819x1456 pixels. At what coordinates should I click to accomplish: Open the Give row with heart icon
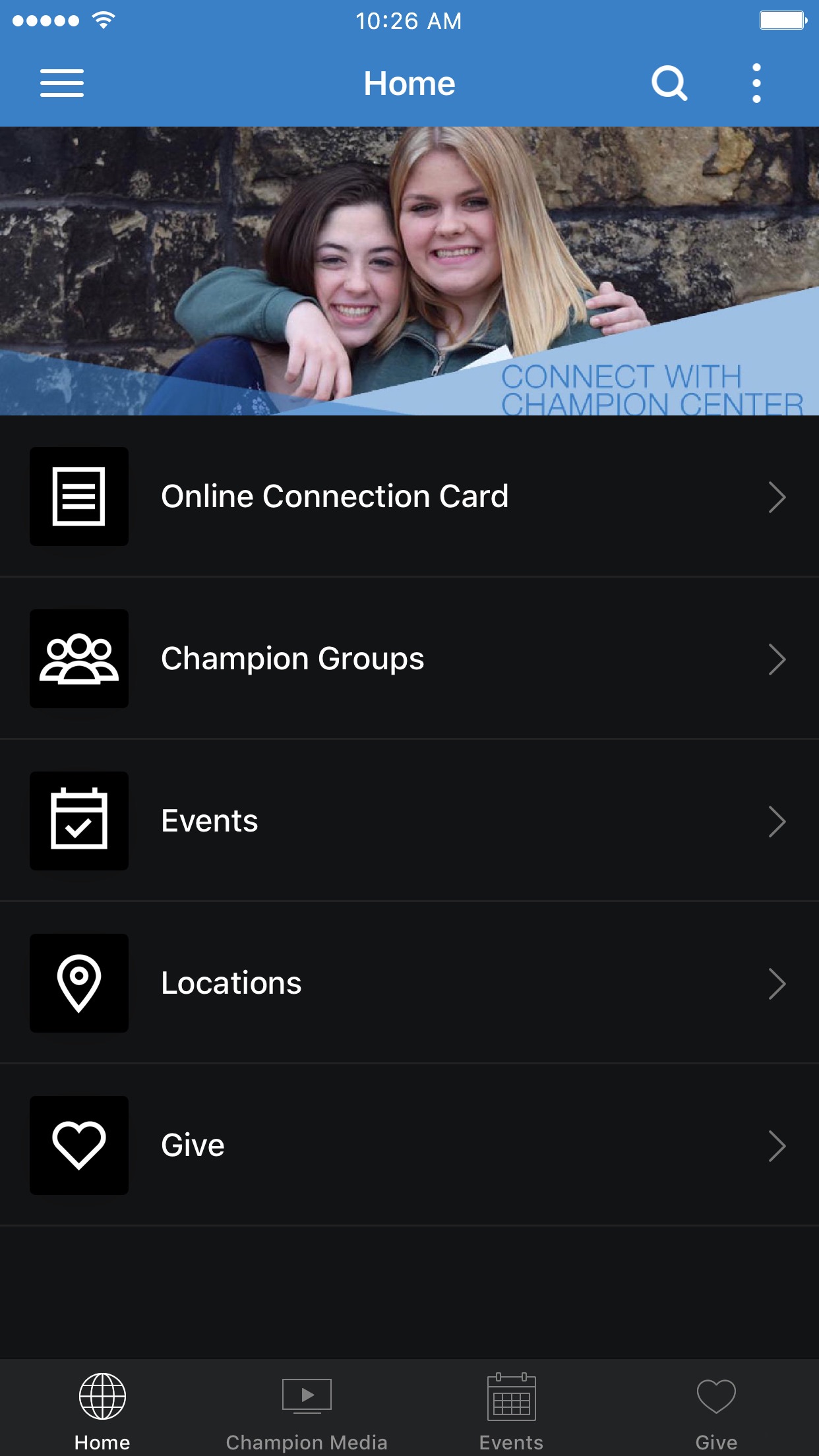coord(409,1145)
